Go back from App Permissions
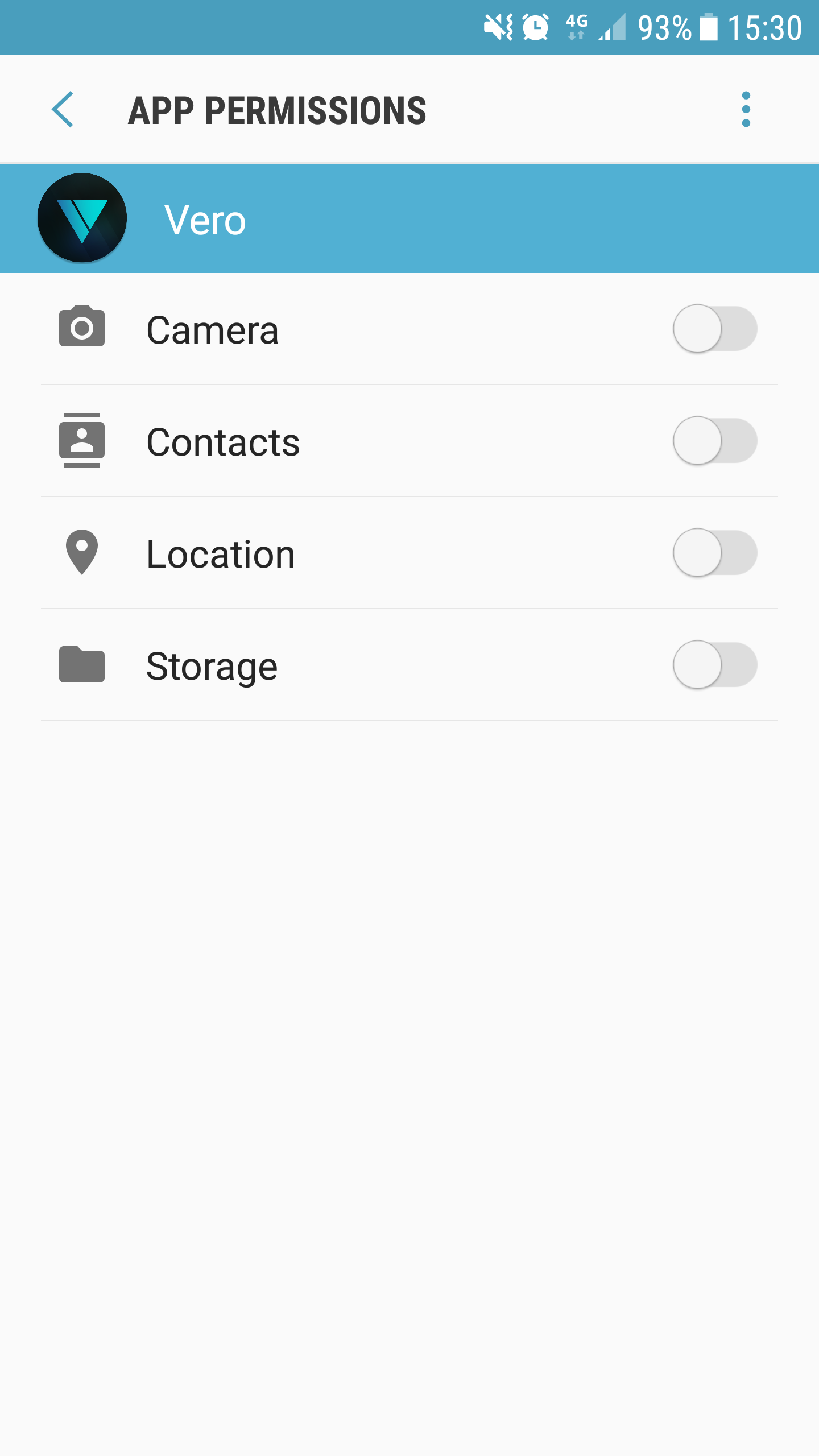819x1456 pixels. point(63,109)
